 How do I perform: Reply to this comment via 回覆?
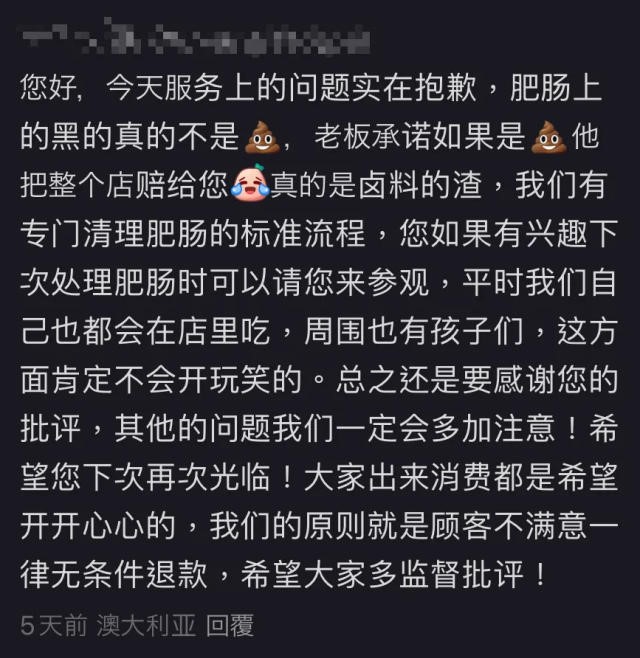click(229, 626)
